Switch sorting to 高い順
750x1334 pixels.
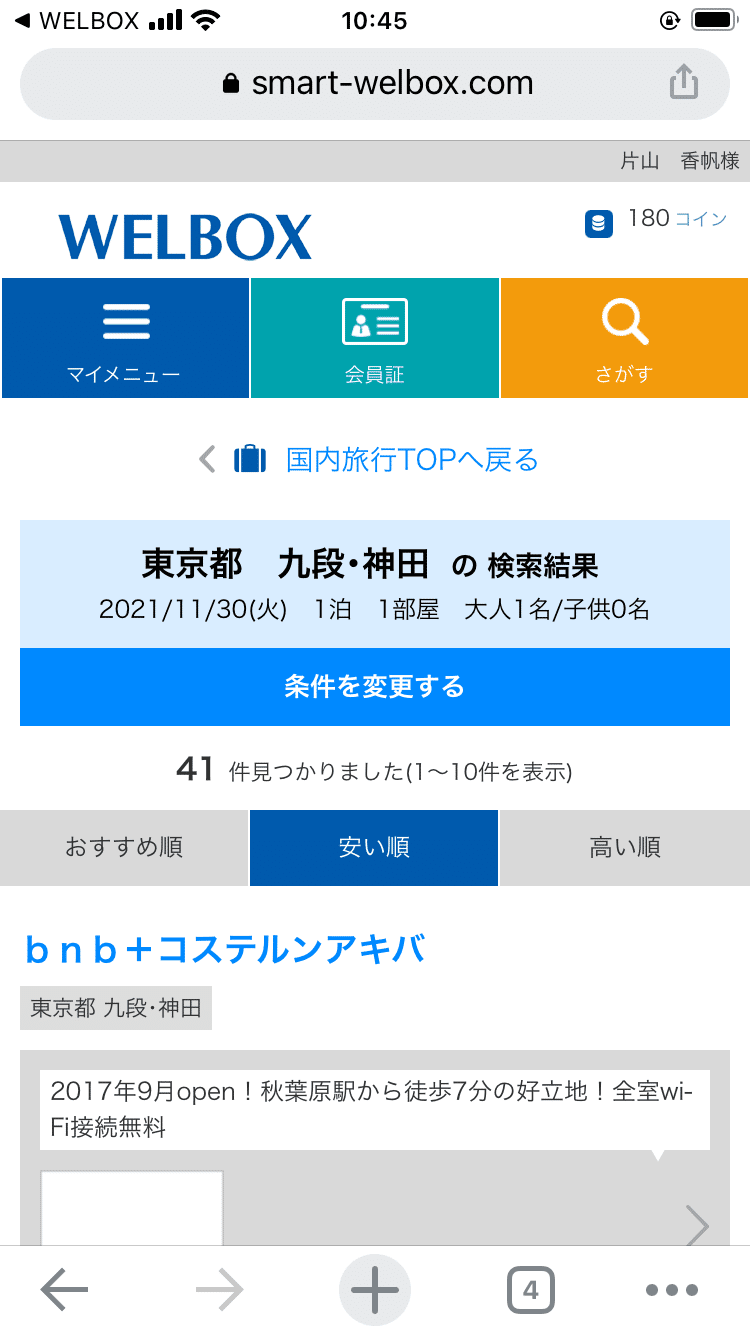pos(623,847)
